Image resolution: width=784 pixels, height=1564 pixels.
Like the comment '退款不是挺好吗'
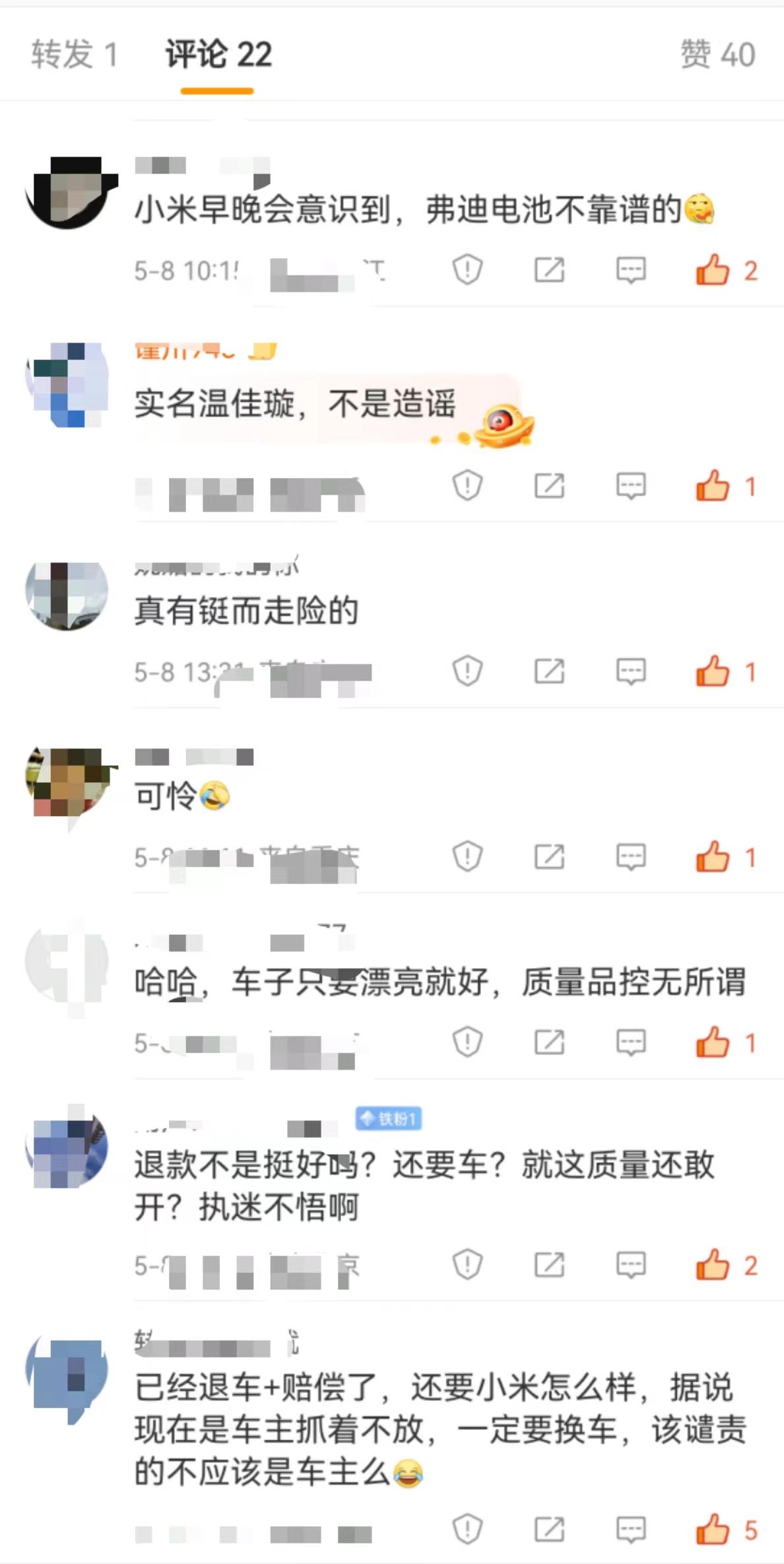(x=713, y=1265)
